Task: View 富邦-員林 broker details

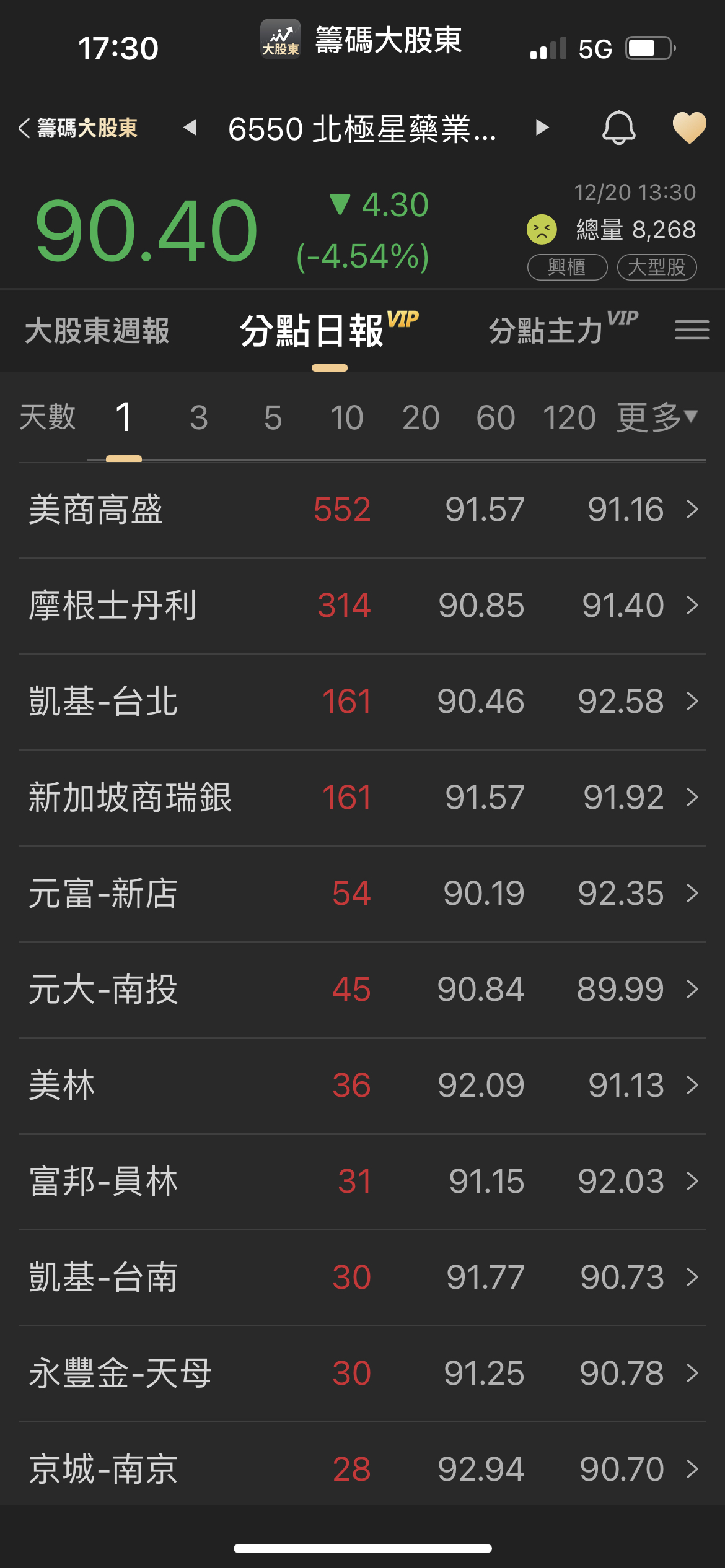Action: point(362,1182)
